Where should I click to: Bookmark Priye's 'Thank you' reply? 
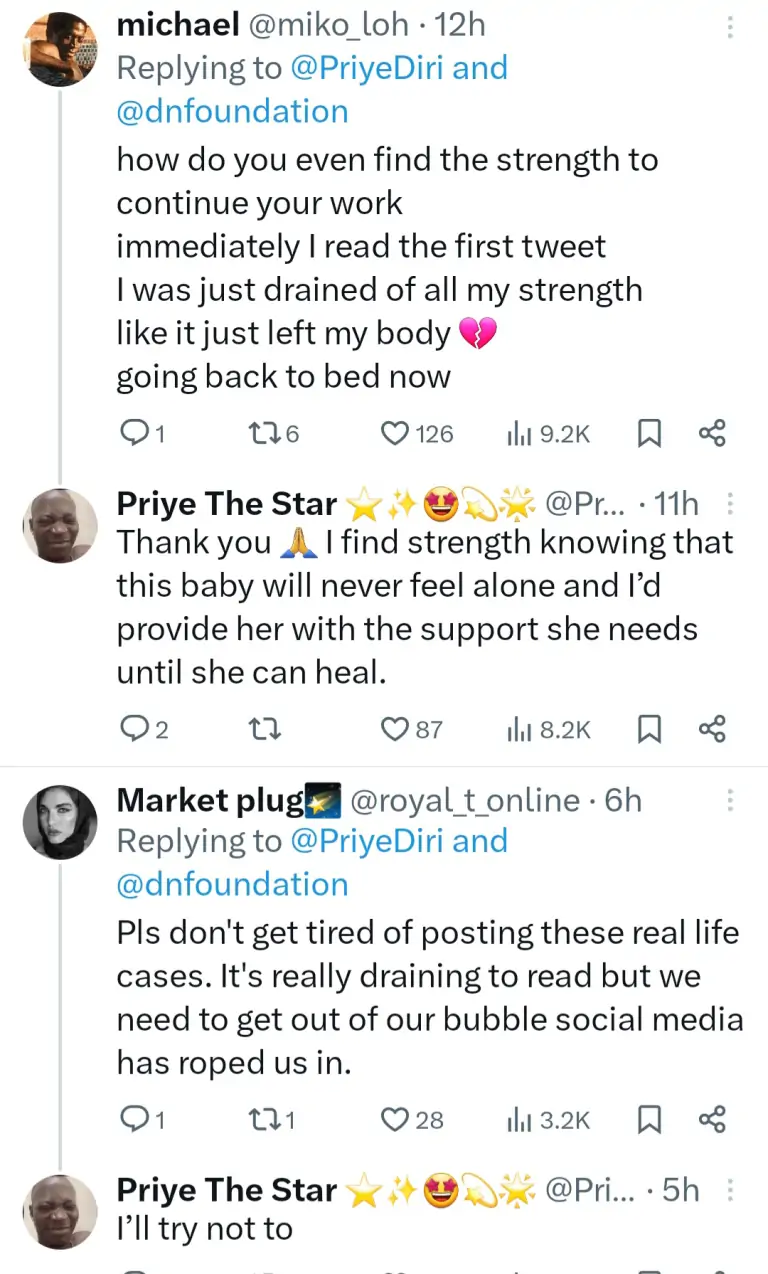649,730
